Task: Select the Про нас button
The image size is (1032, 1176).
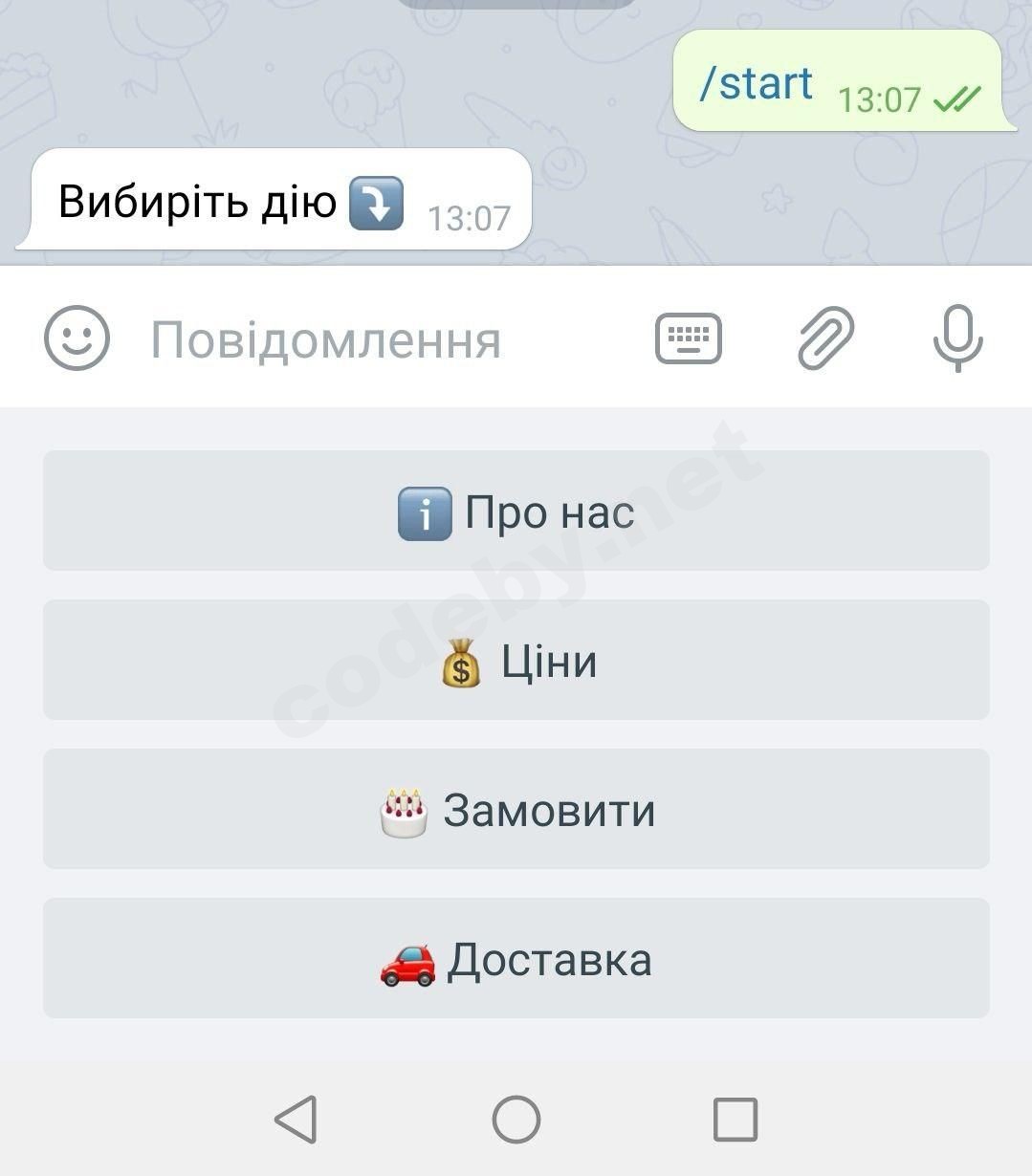Action: pyautogui.click(x=516, y=511)
